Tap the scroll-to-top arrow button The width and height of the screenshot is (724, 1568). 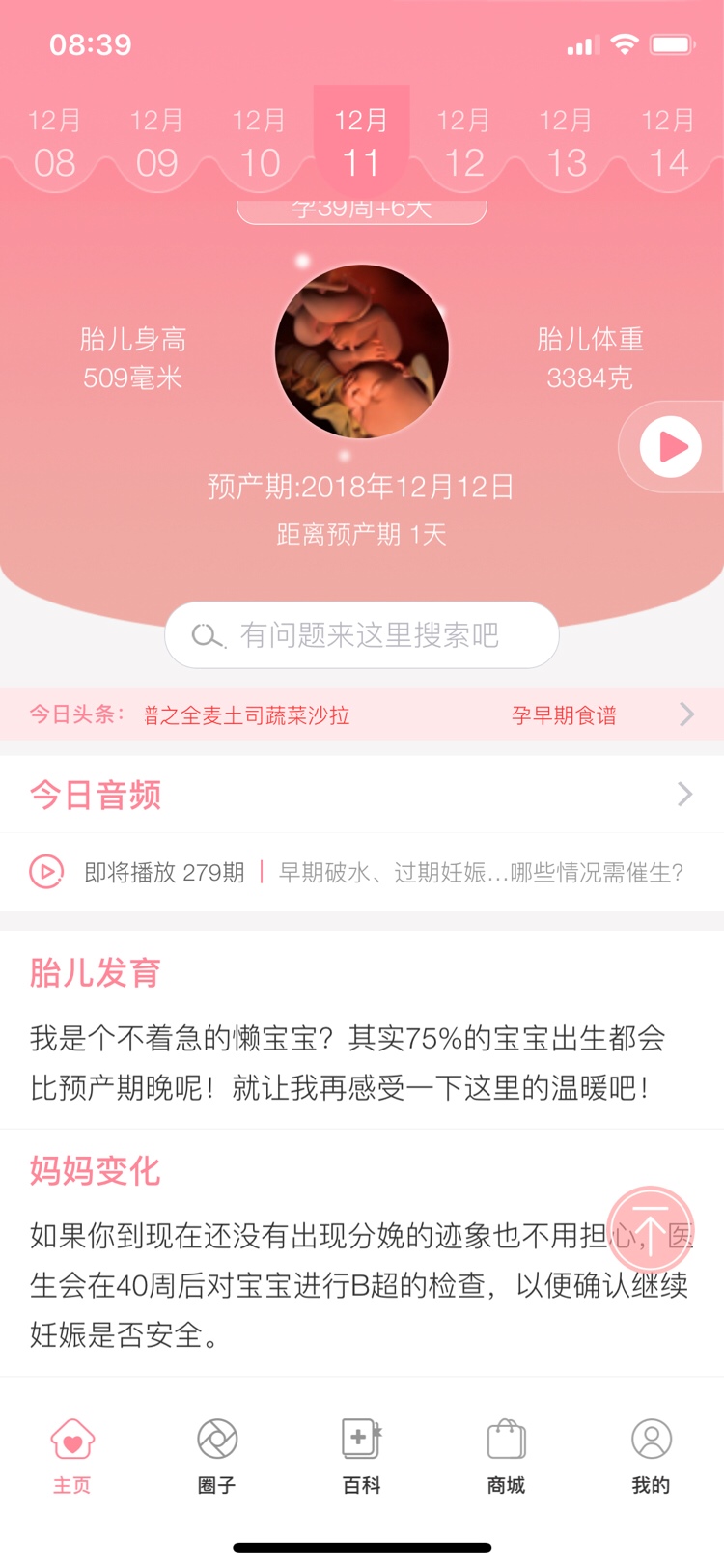tap(650, 1230)
